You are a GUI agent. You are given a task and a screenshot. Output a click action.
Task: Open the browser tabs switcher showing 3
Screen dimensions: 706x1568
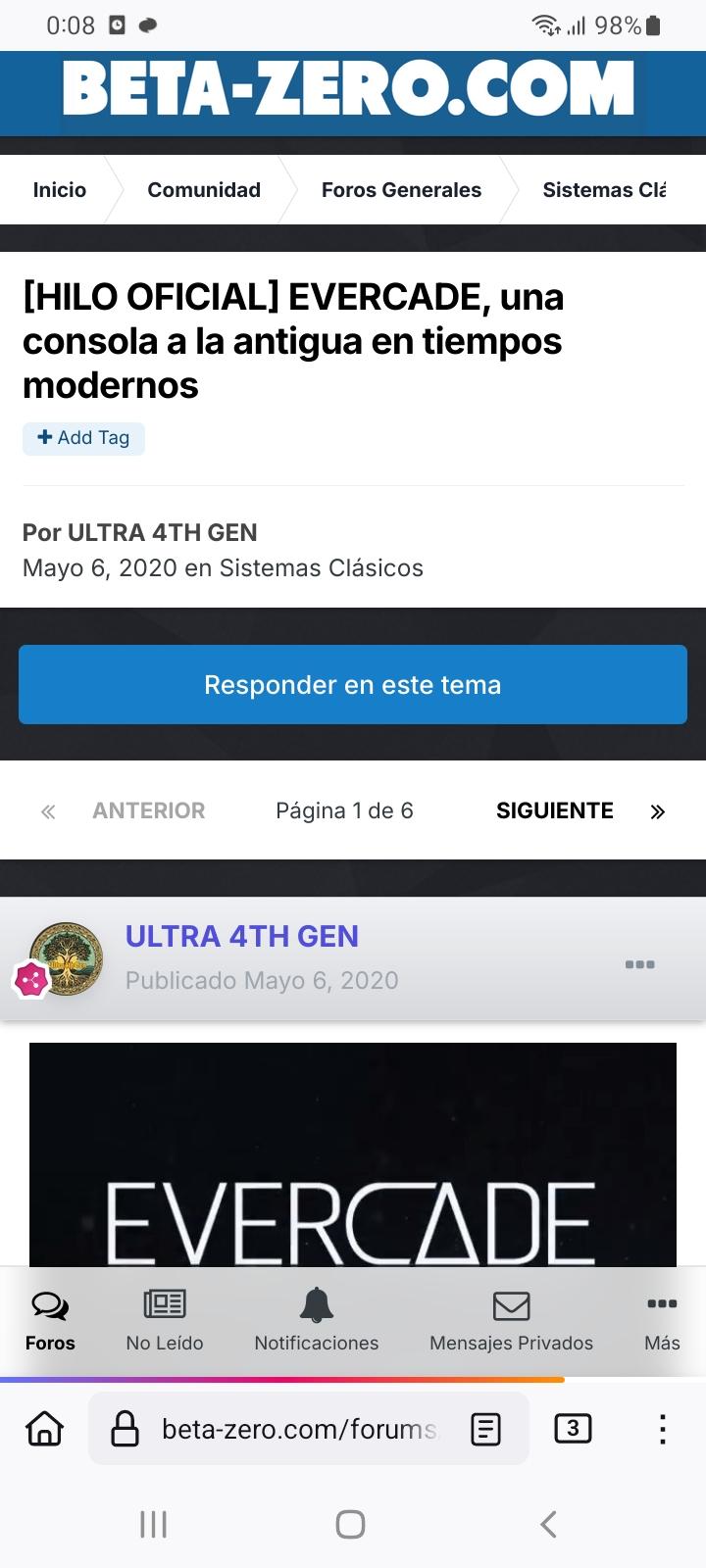tap(573, 1429)
